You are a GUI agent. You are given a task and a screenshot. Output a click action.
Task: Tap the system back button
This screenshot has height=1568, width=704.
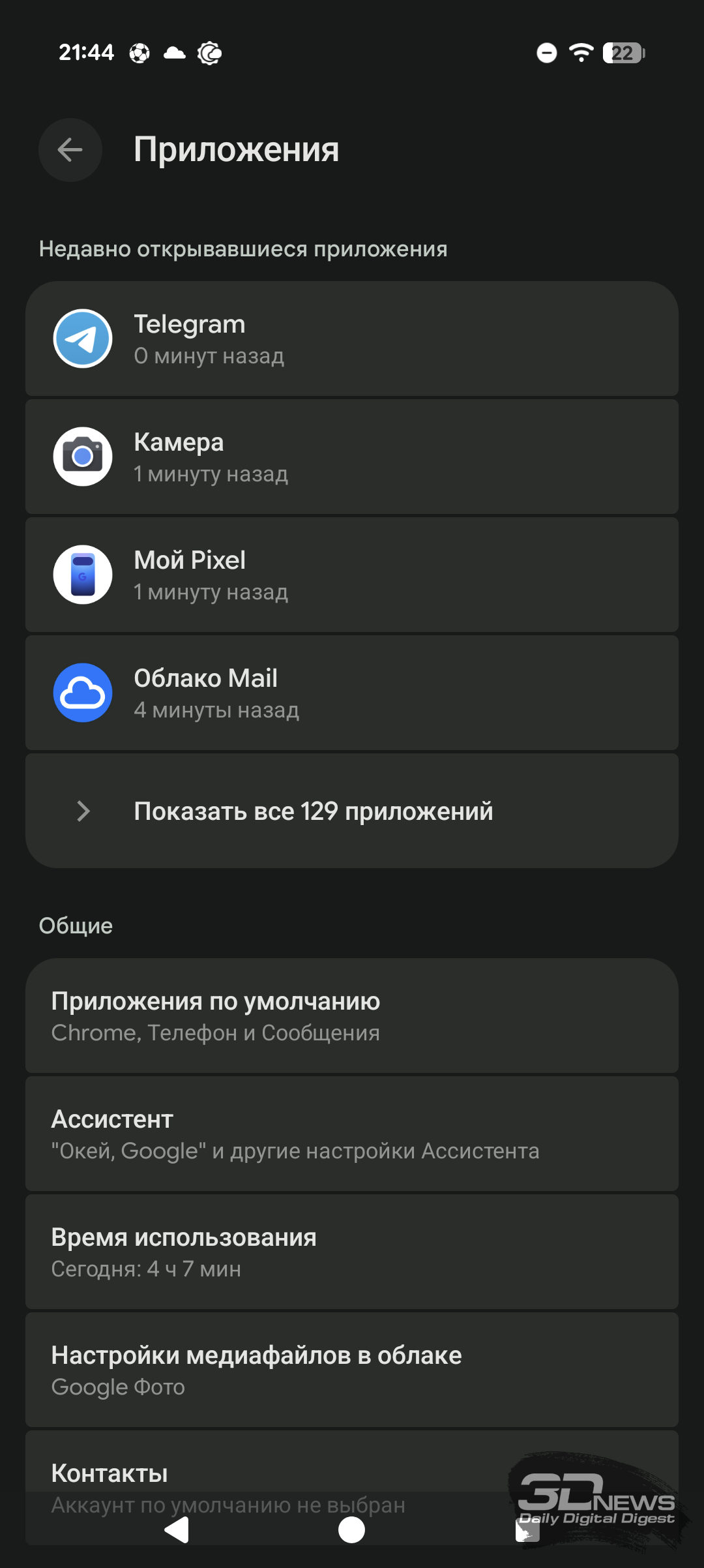(x=177, y=1530)
